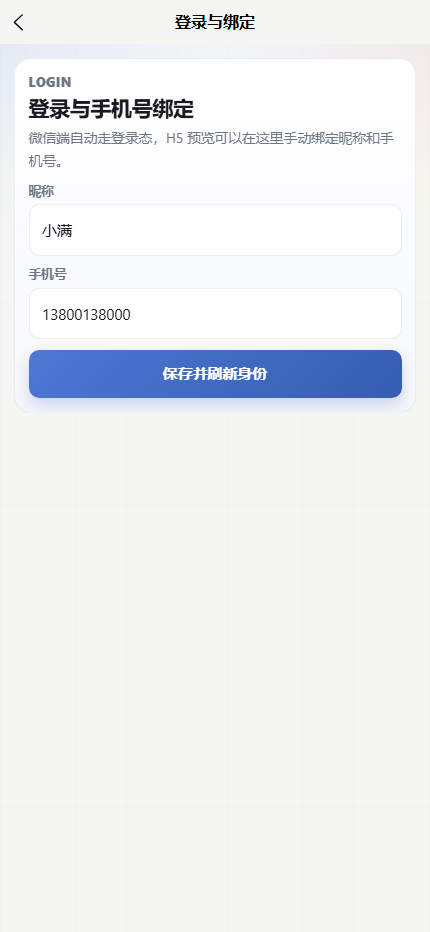Tap the nickname field containing 小满
Screen dimensions: 430x932
tap(215, 230)
